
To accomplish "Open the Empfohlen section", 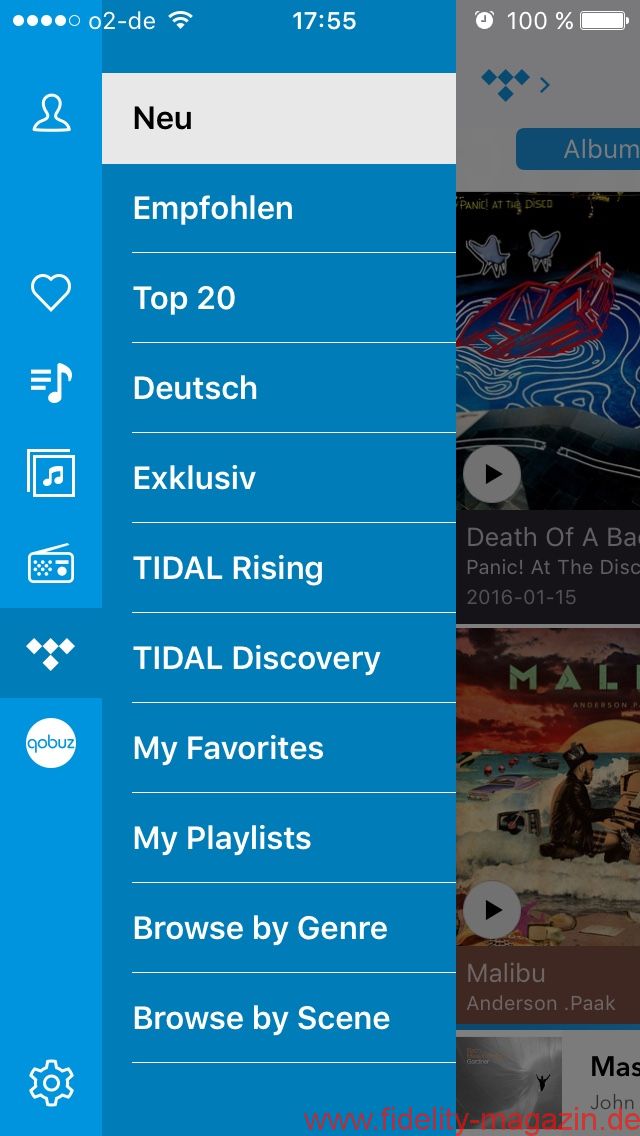I will (x=278, y=208).
